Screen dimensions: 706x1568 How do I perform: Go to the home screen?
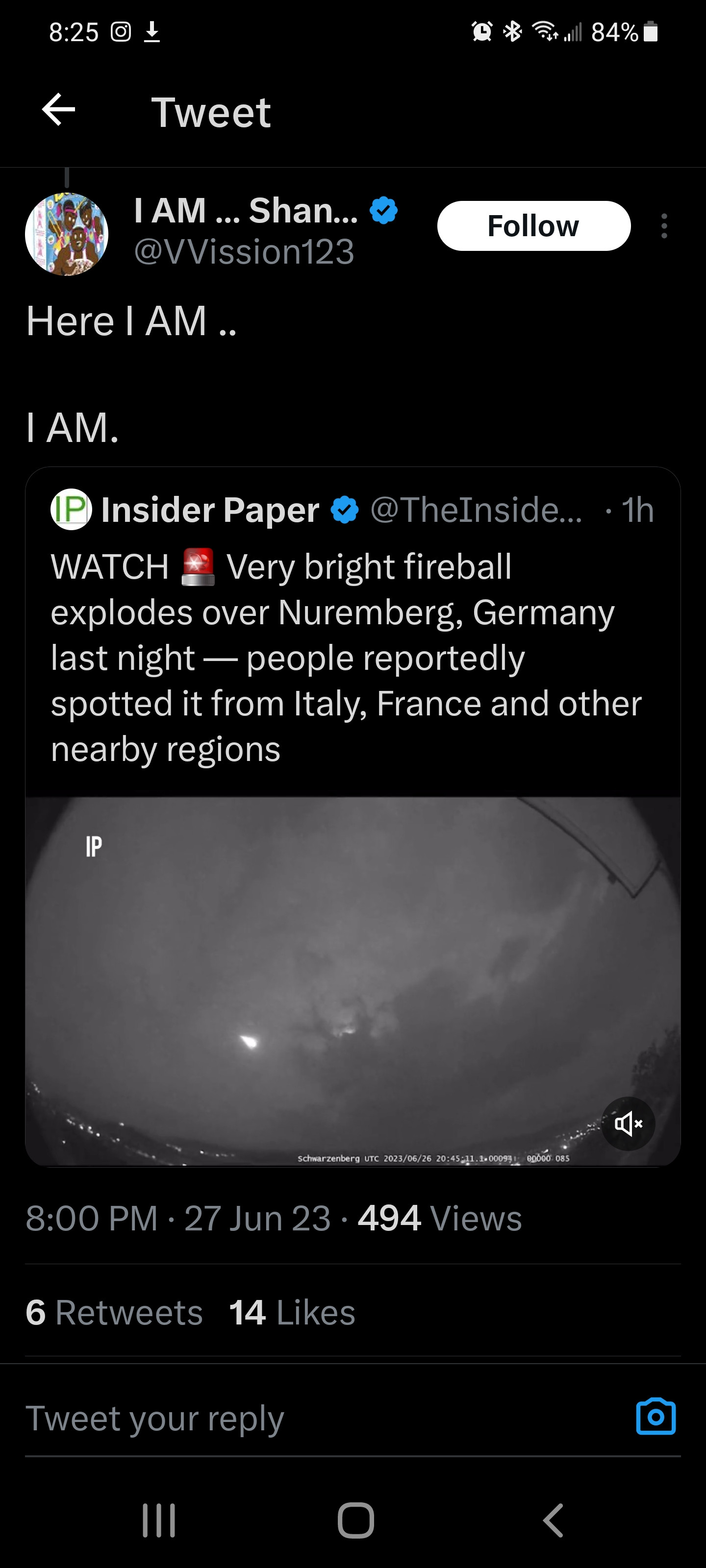click(356, 1520)
